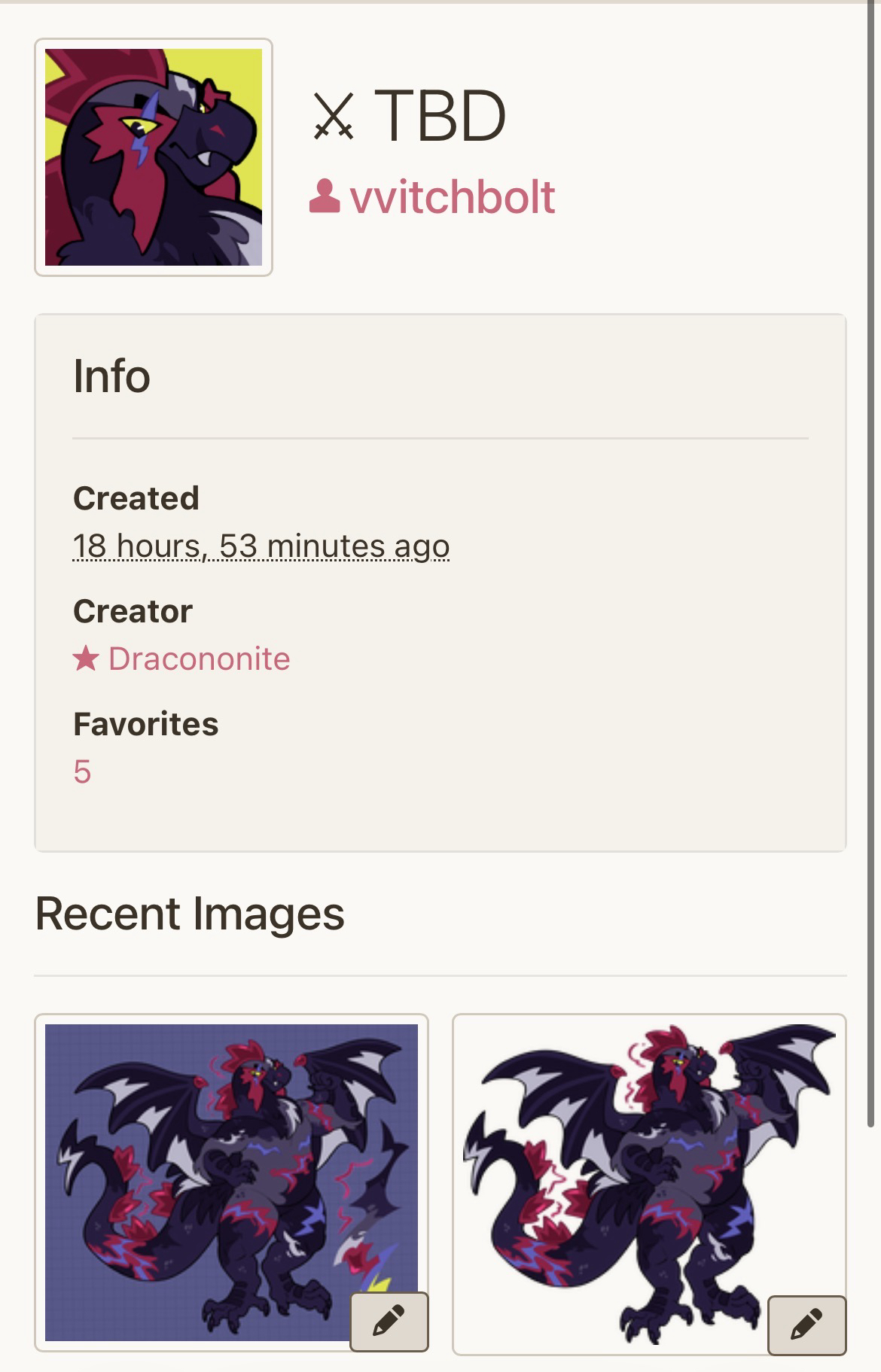Open the character avatar image
The width and height of the screenshot is (881, 1372).
pos(154,157)
